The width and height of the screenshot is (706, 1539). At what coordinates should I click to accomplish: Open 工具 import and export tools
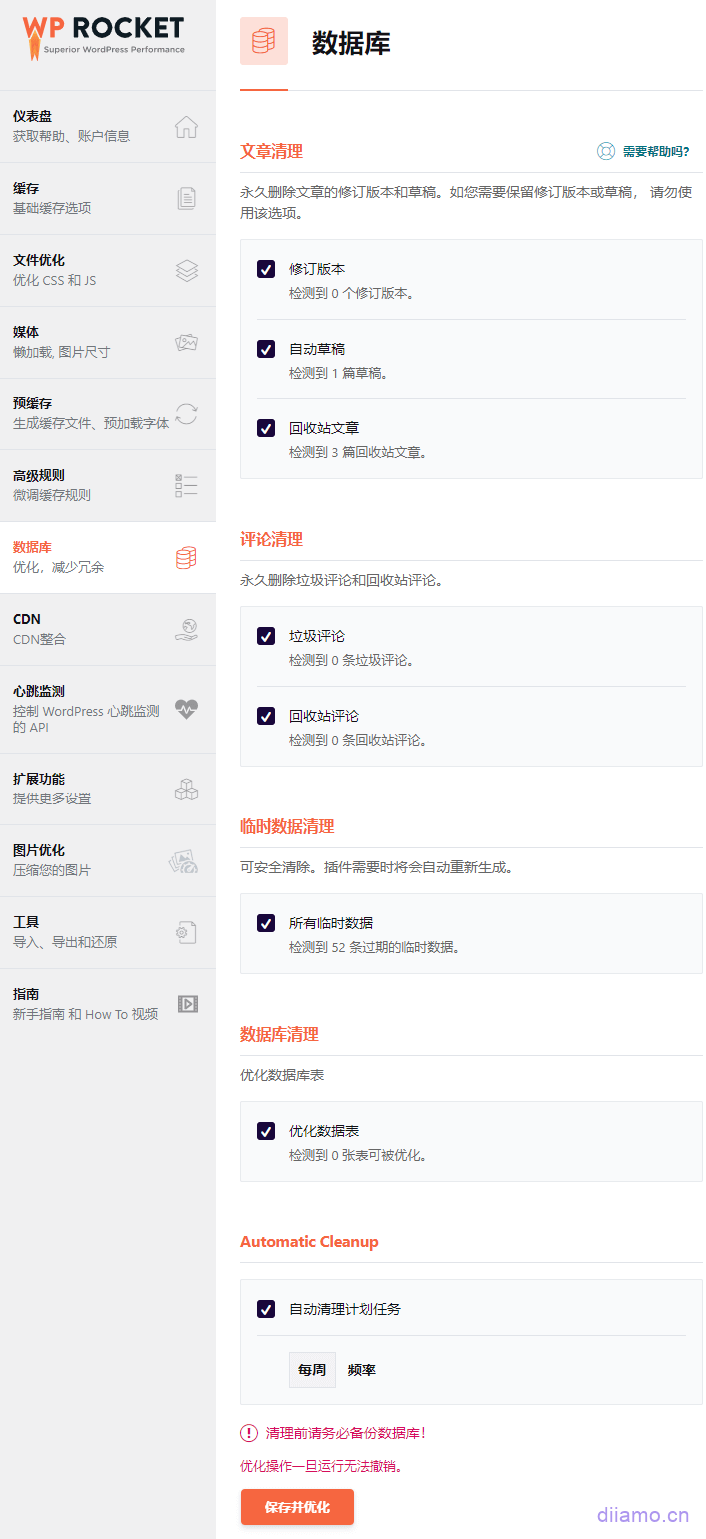click(x=105, y=932)
